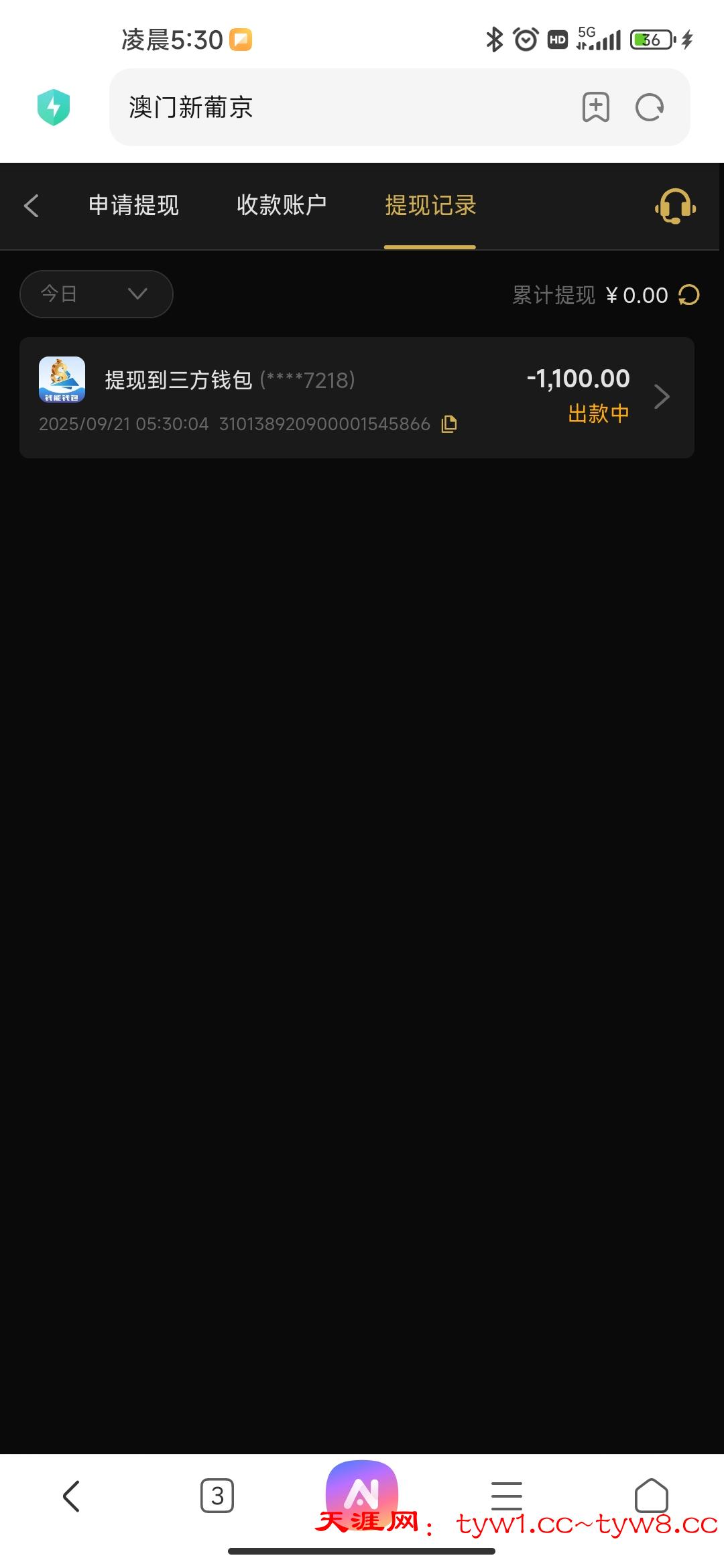View the 3 open browser tabs

point(217,1496)
